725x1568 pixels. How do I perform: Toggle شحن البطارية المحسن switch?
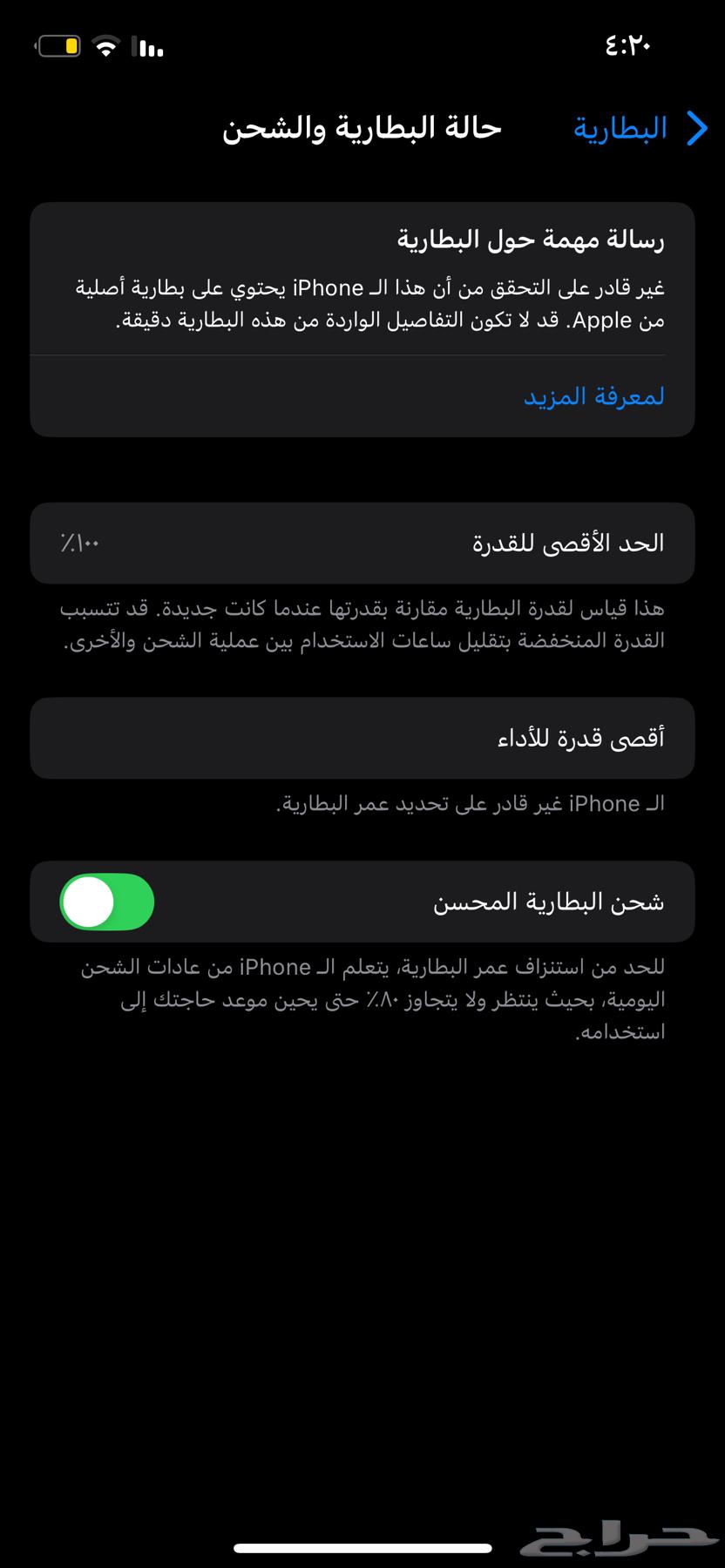pos(107,902)
